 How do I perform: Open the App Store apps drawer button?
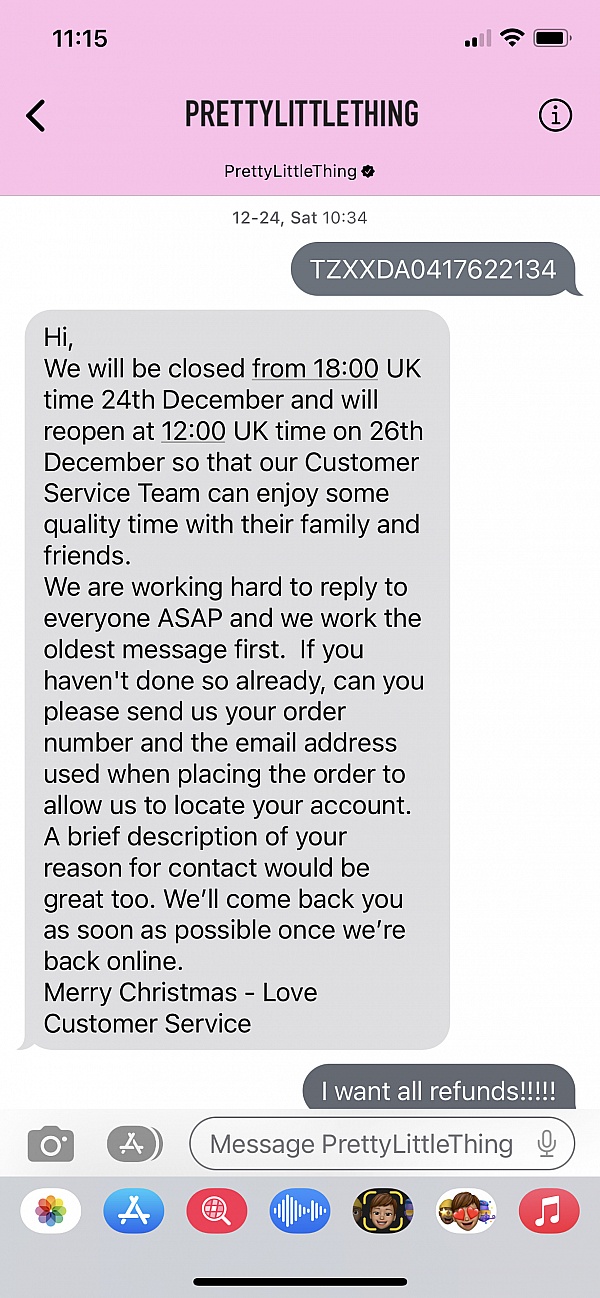(133, 1143)
